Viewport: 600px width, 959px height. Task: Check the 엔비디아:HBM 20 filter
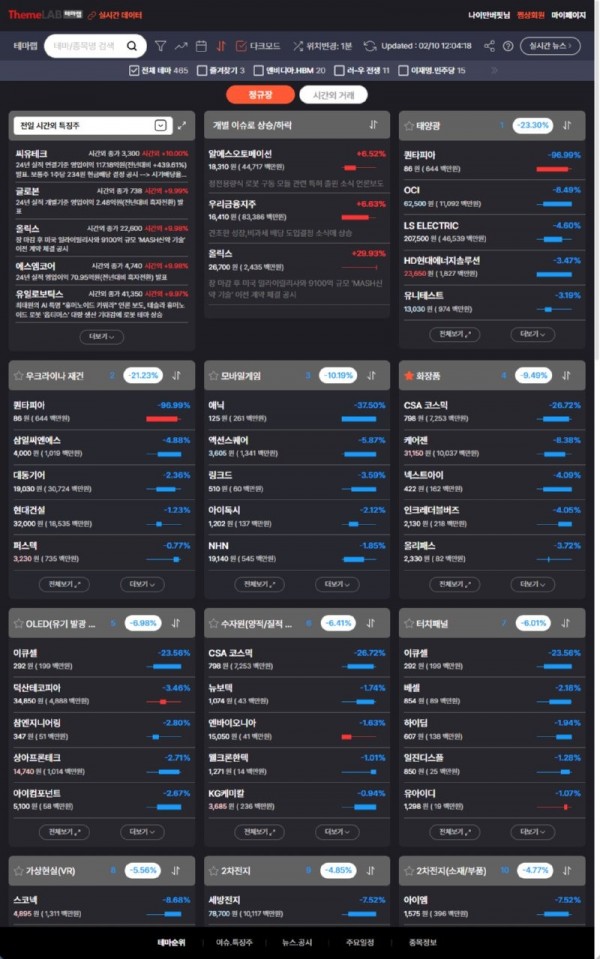tap(258, 71)
